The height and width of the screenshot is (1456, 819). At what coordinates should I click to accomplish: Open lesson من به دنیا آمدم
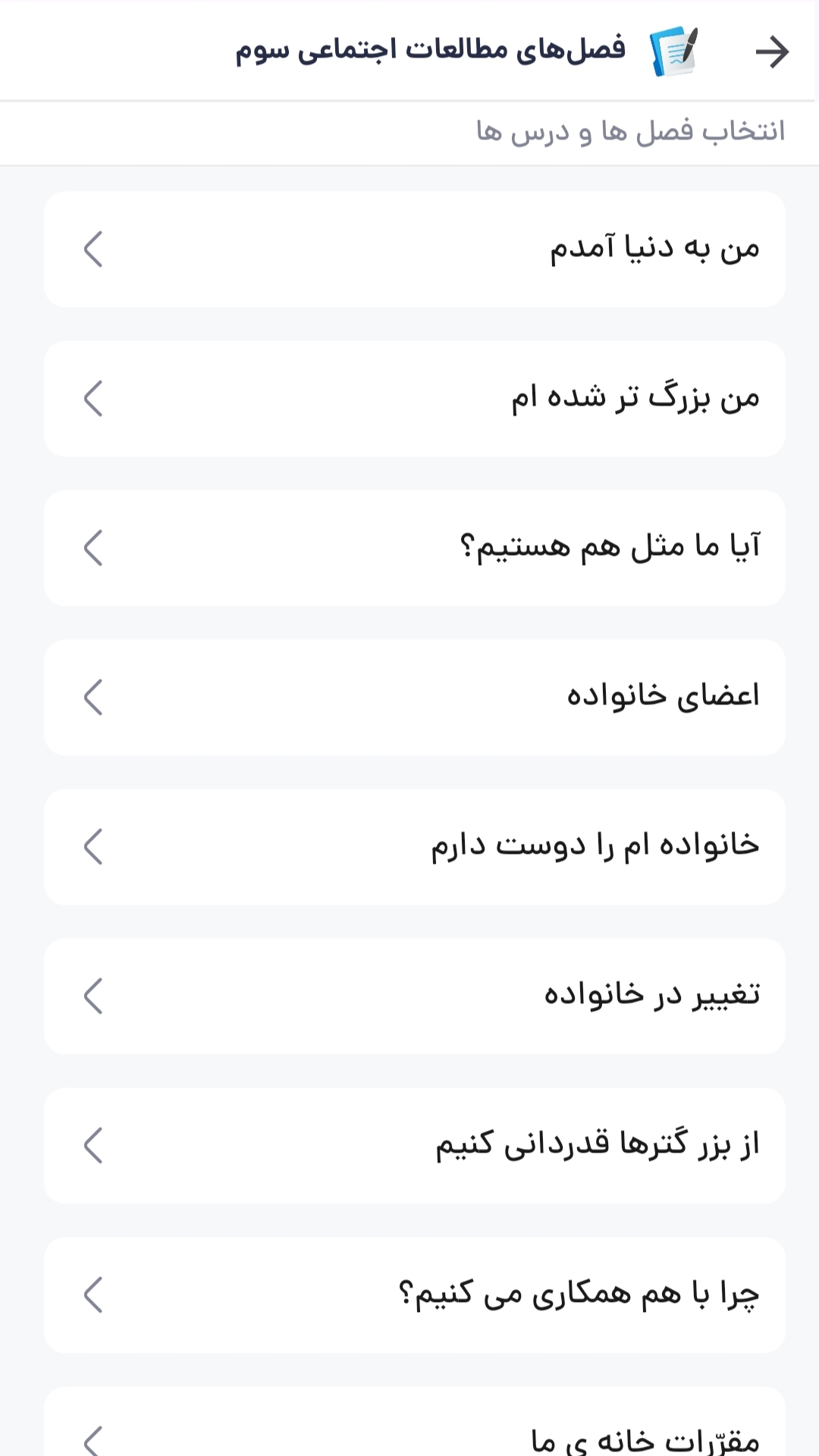pos(414,249)
